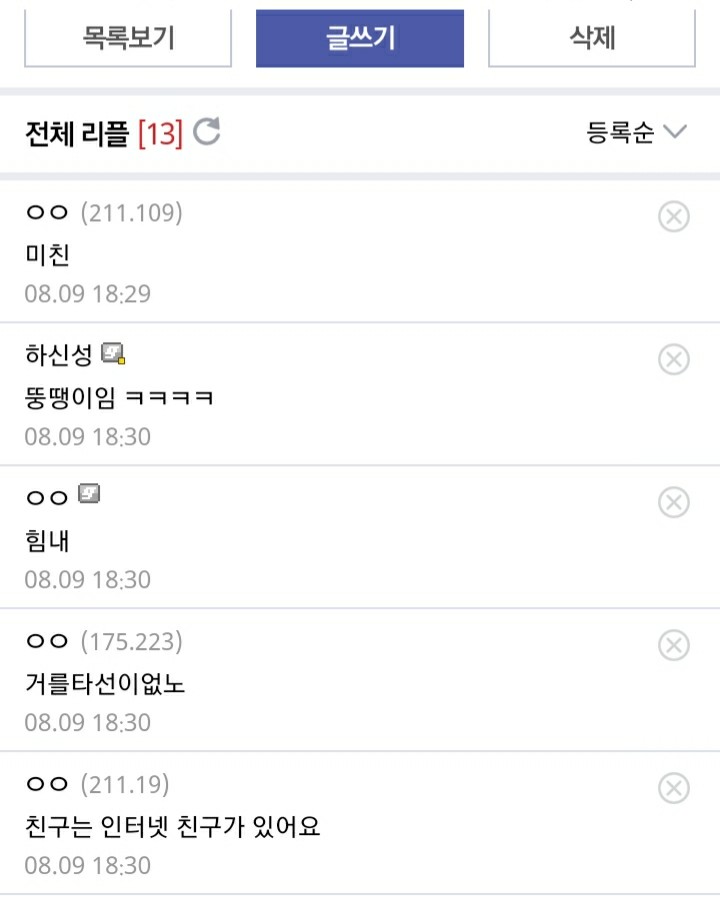
Task: Expand the 등록순 sort dropdown
Action: [636, 133]
